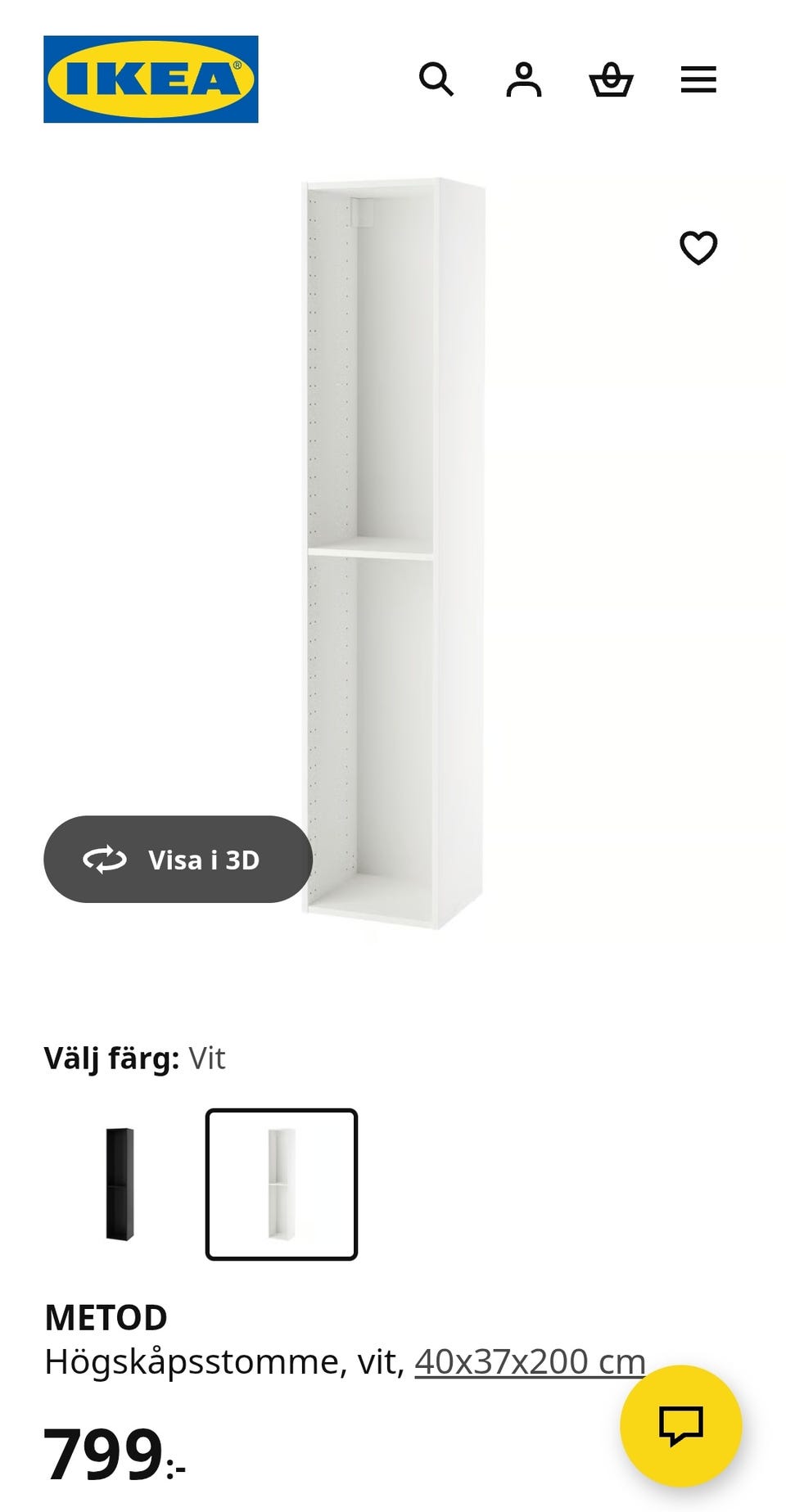786x1512 pixels.
Task: Click the 3D rotate icon
Action: (103, 860)
